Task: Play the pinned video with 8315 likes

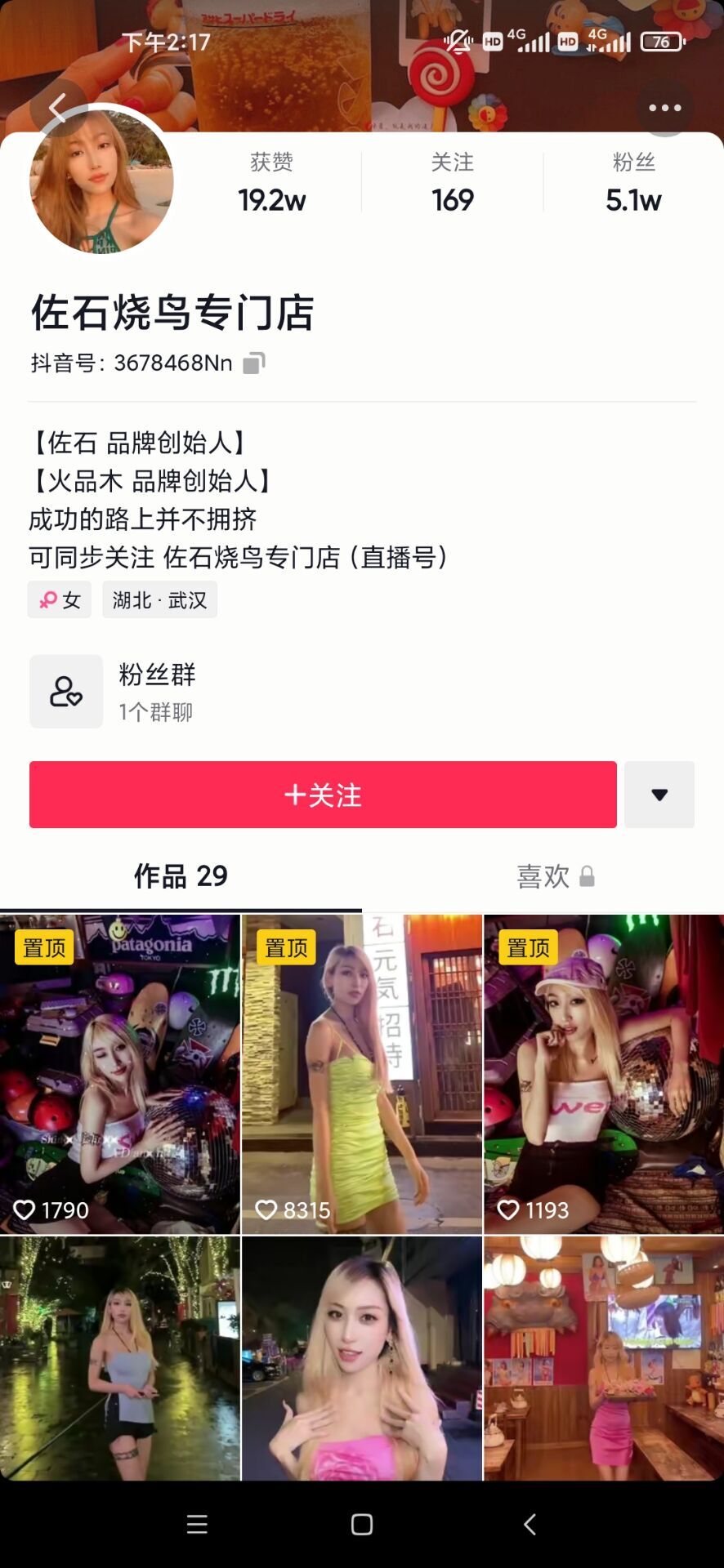Action: pyautogui.click(x=362, y=1074)
